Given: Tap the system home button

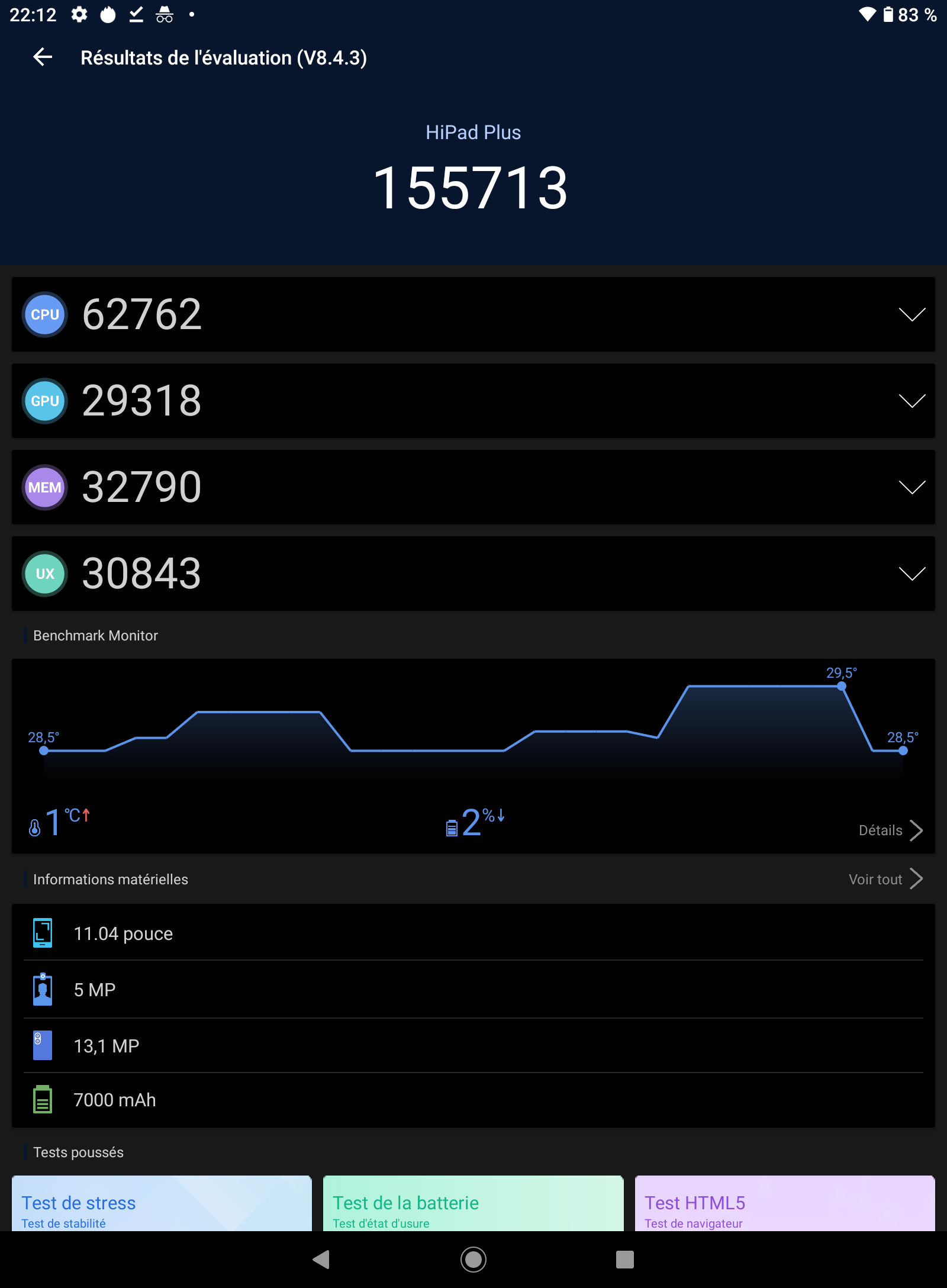Looking at the screenshot, I should pyautogui.click(x=474, y=1260).
